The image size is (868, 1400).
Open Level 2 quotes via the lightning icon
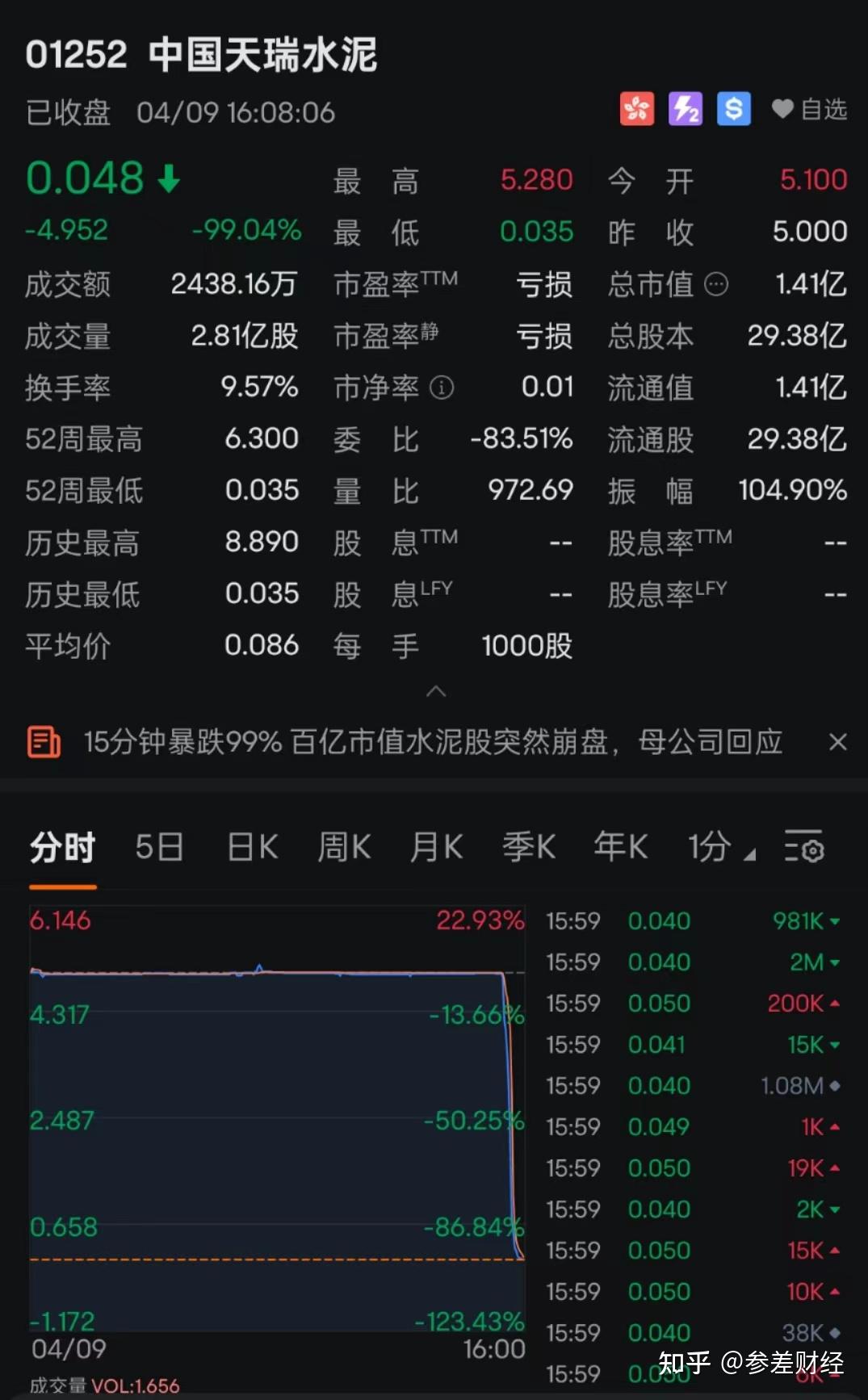[x=685, y=110]
